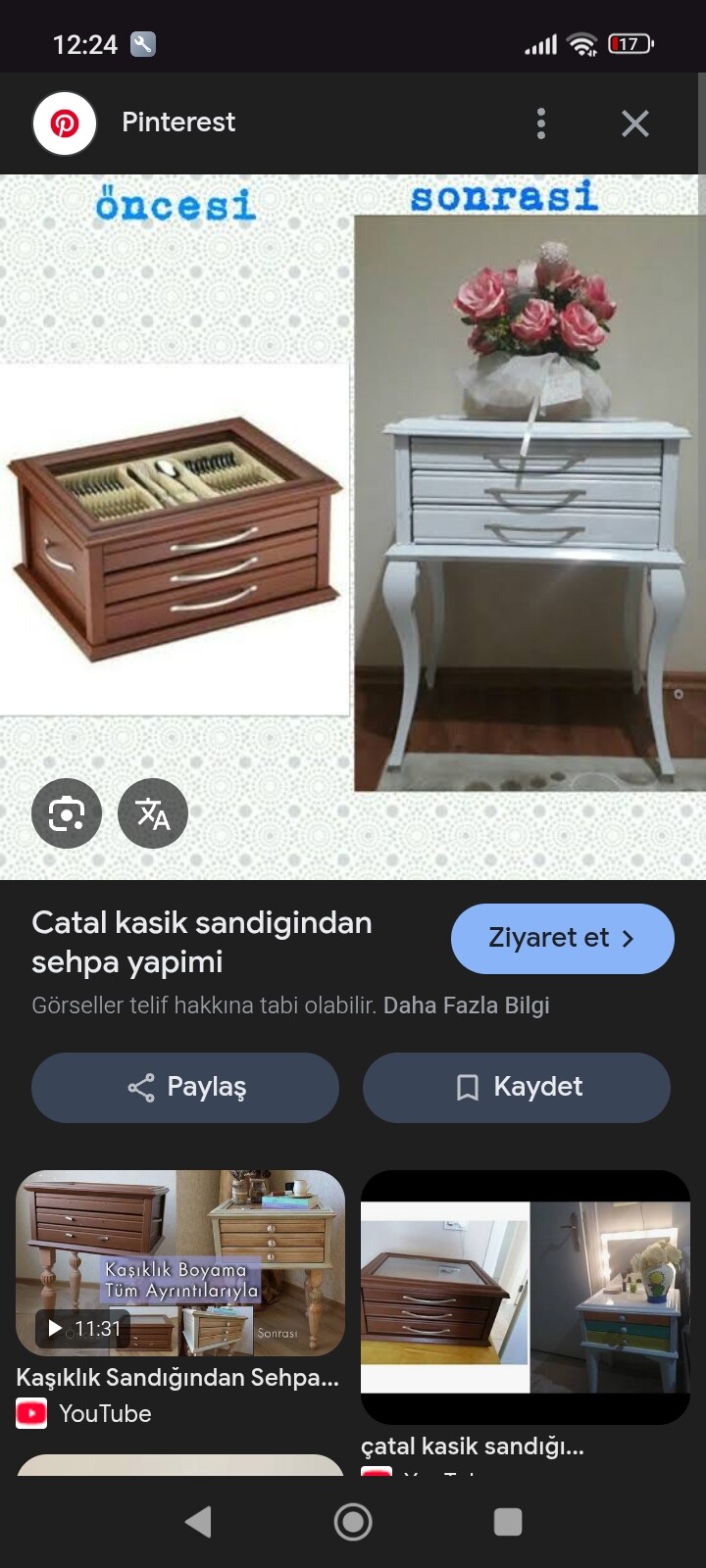This screenshot has height=1568, width=706.
Task: Open the çatal kasik sandığı related image
Action: pos(526,1296)
